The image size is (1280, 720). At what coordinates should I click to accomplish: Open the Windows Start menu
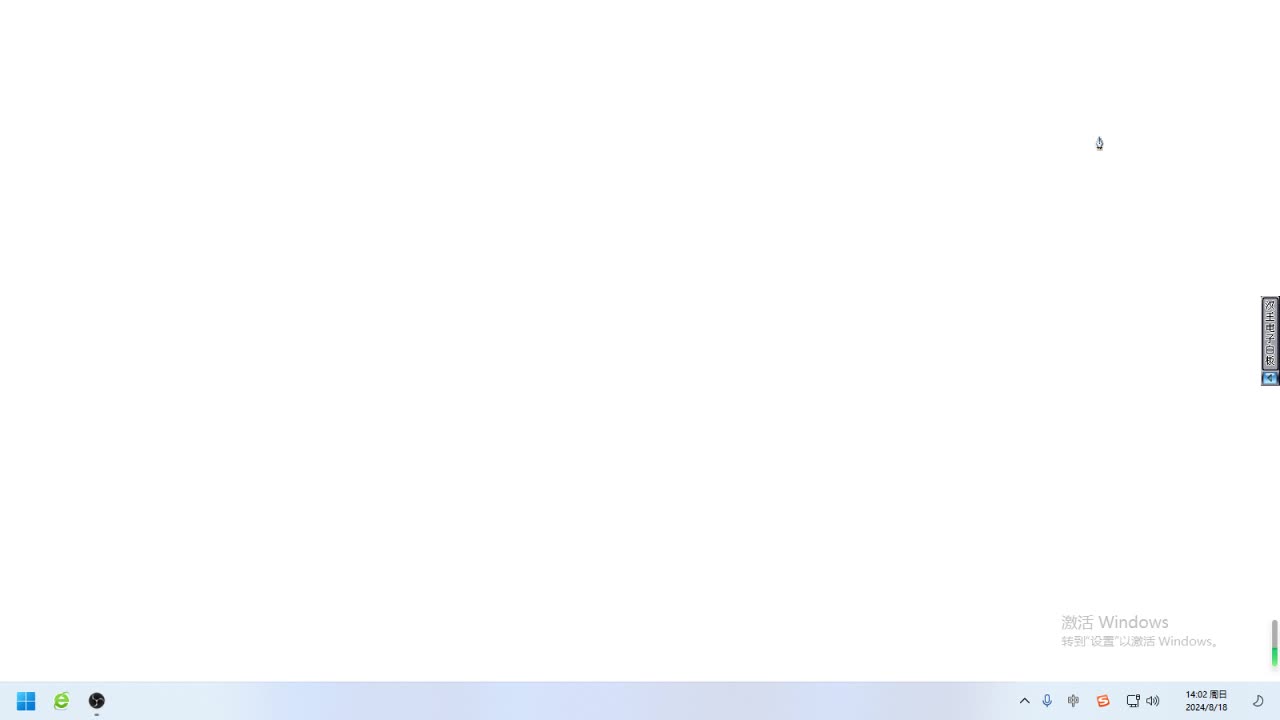click(26, 701)
